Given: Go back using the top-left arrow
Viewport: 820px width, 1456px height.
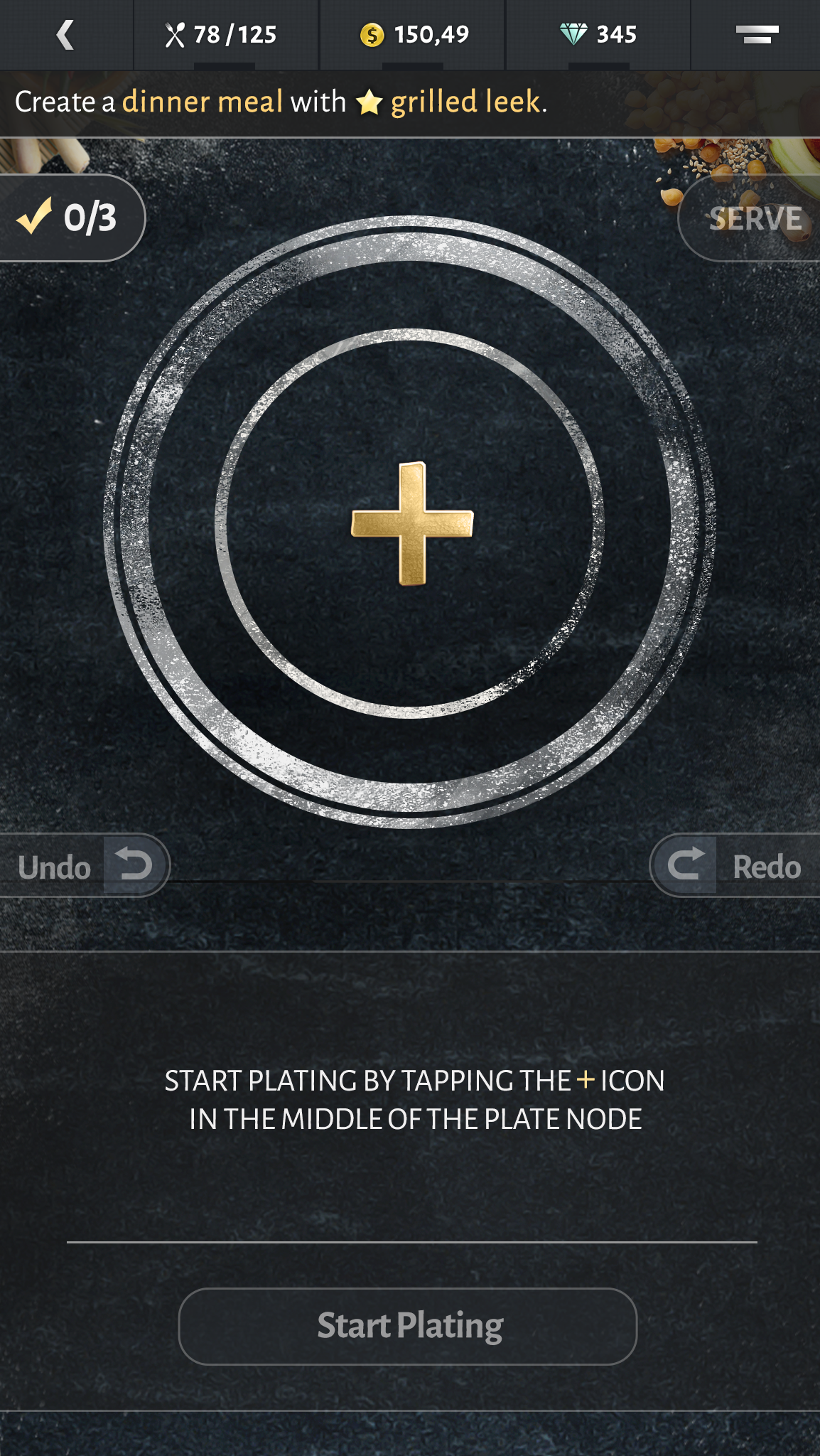Looking at the screenshot, I should (x=65, y=35).
